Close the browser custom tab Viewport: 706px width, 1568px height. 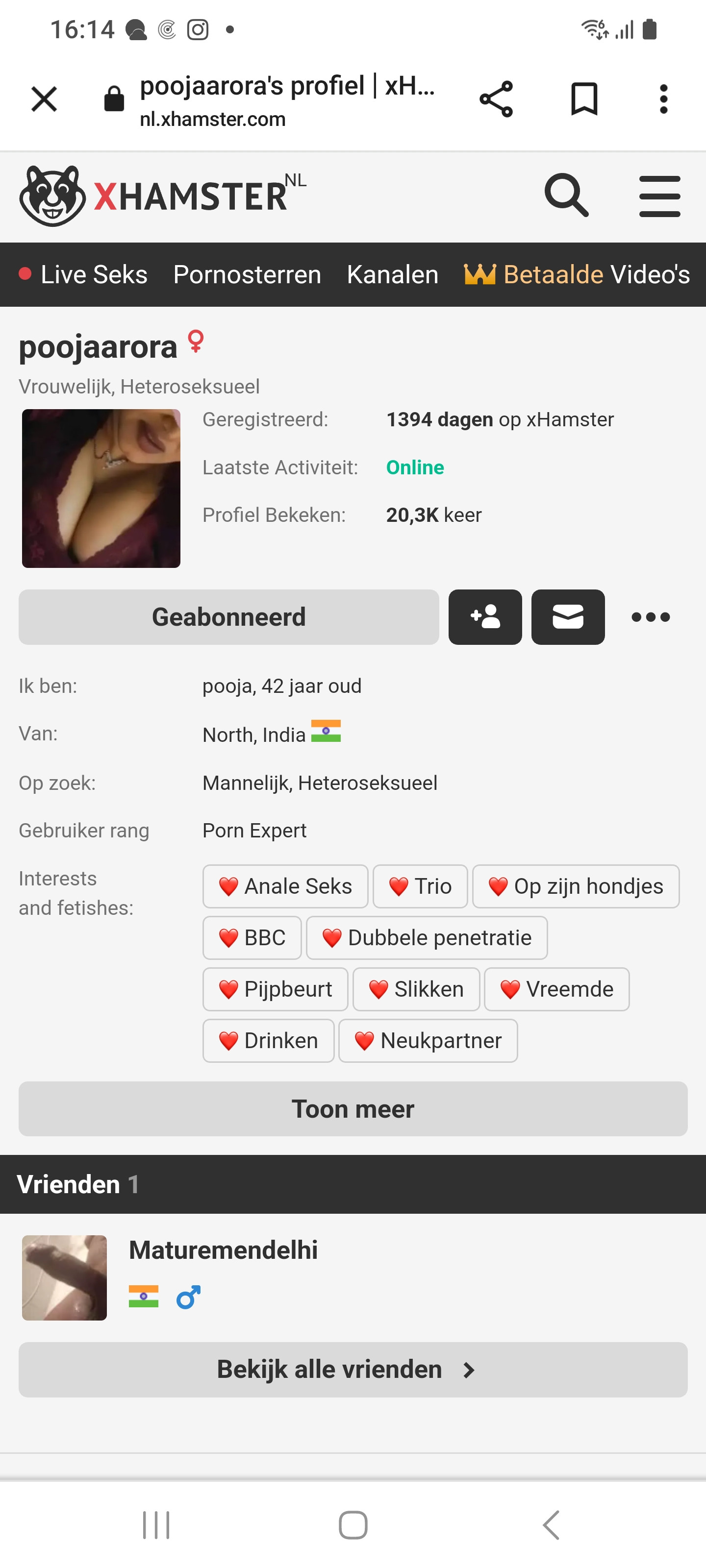click(x=44, y=99)
